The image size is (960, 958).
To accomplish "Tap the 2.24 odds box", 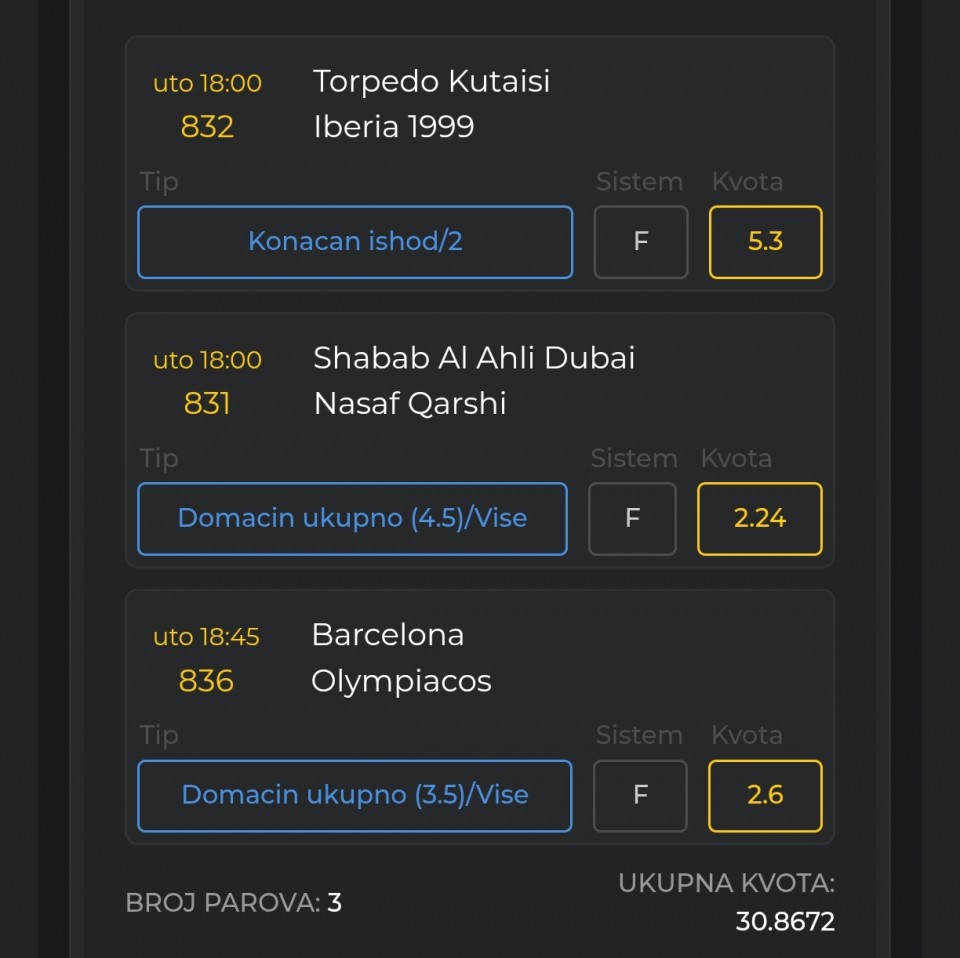I will click(x=759, y=519).
